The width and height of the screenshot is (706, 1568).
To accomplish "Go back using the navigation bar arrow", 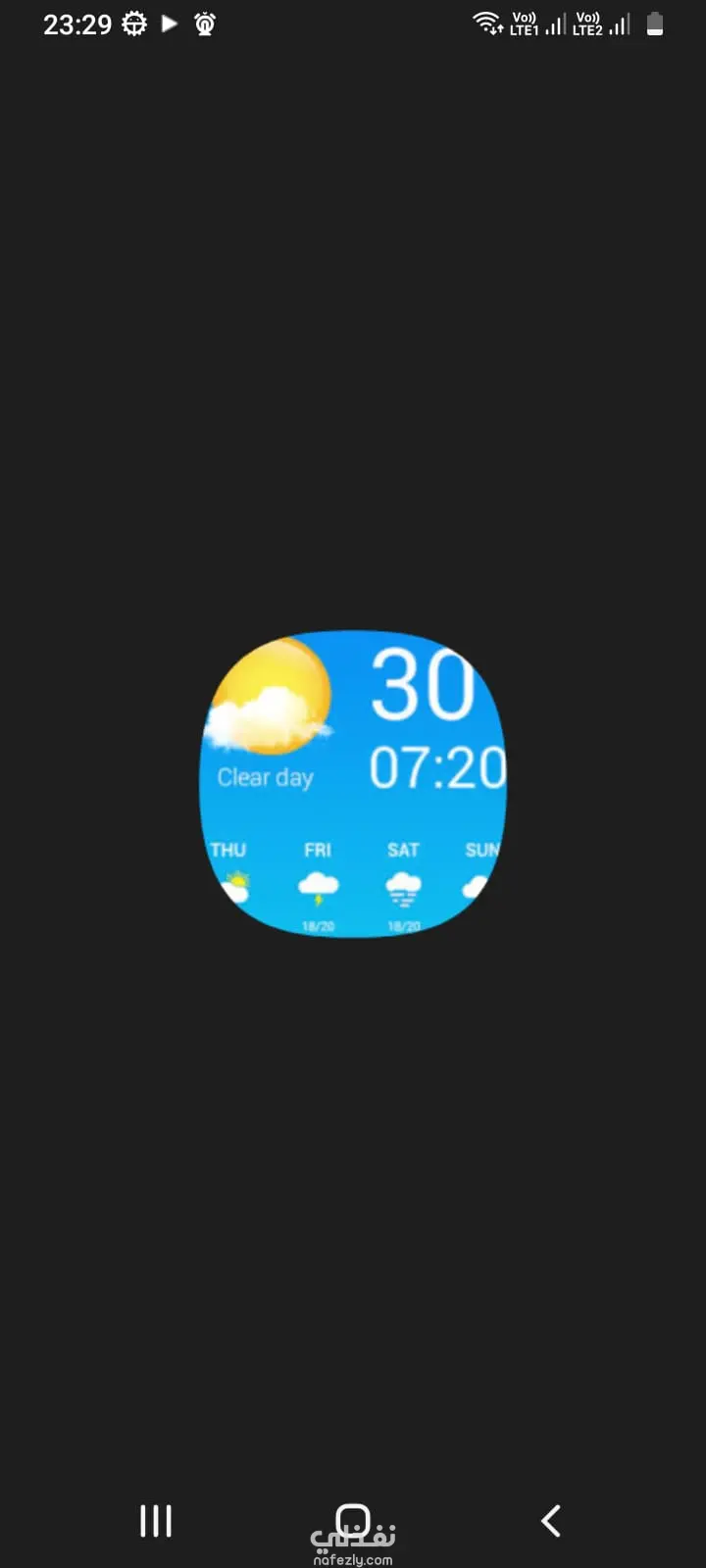I will 551,1521.
